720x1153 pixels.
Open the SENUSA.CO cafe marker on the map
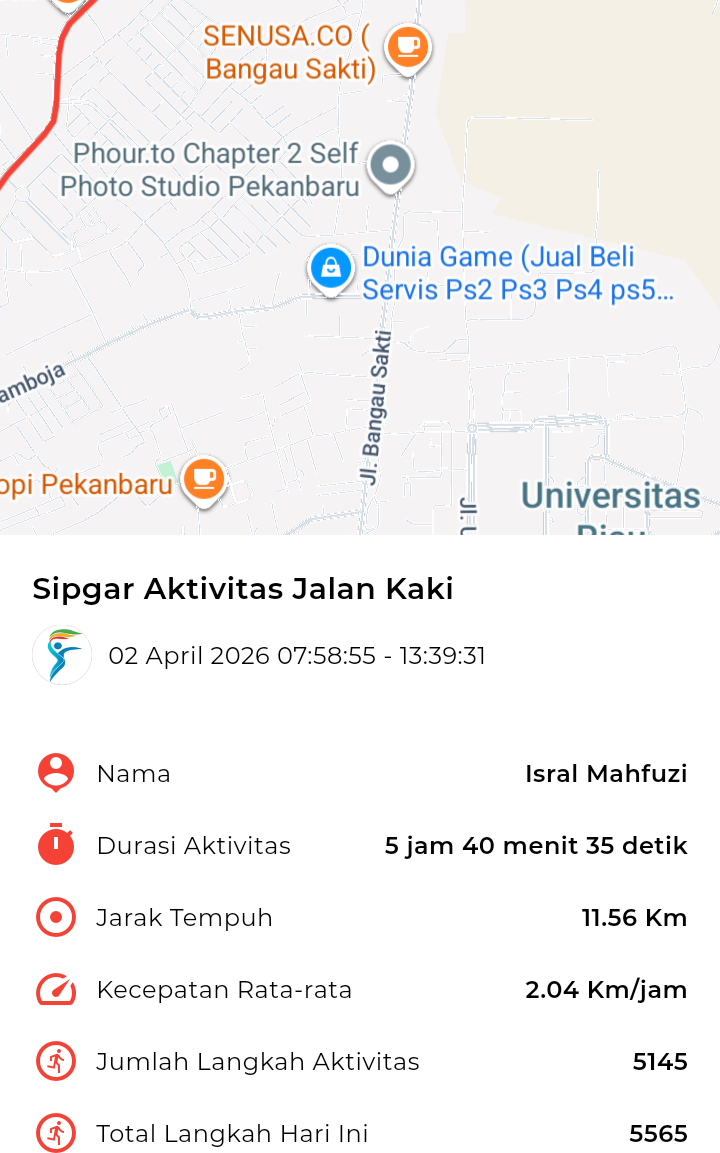[x=407, y=47]
